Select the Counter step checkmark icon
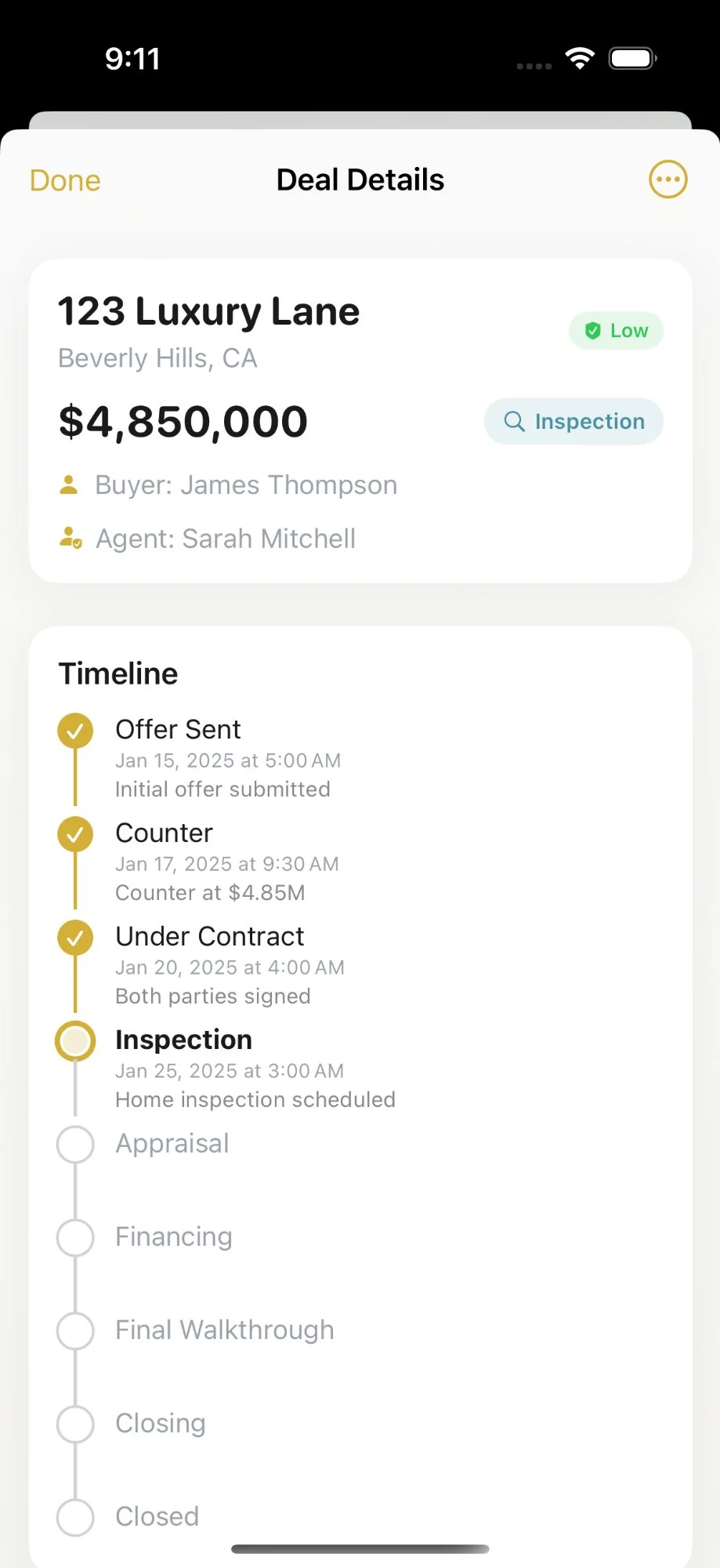The image size is (720, 1568). pos(75,833)
